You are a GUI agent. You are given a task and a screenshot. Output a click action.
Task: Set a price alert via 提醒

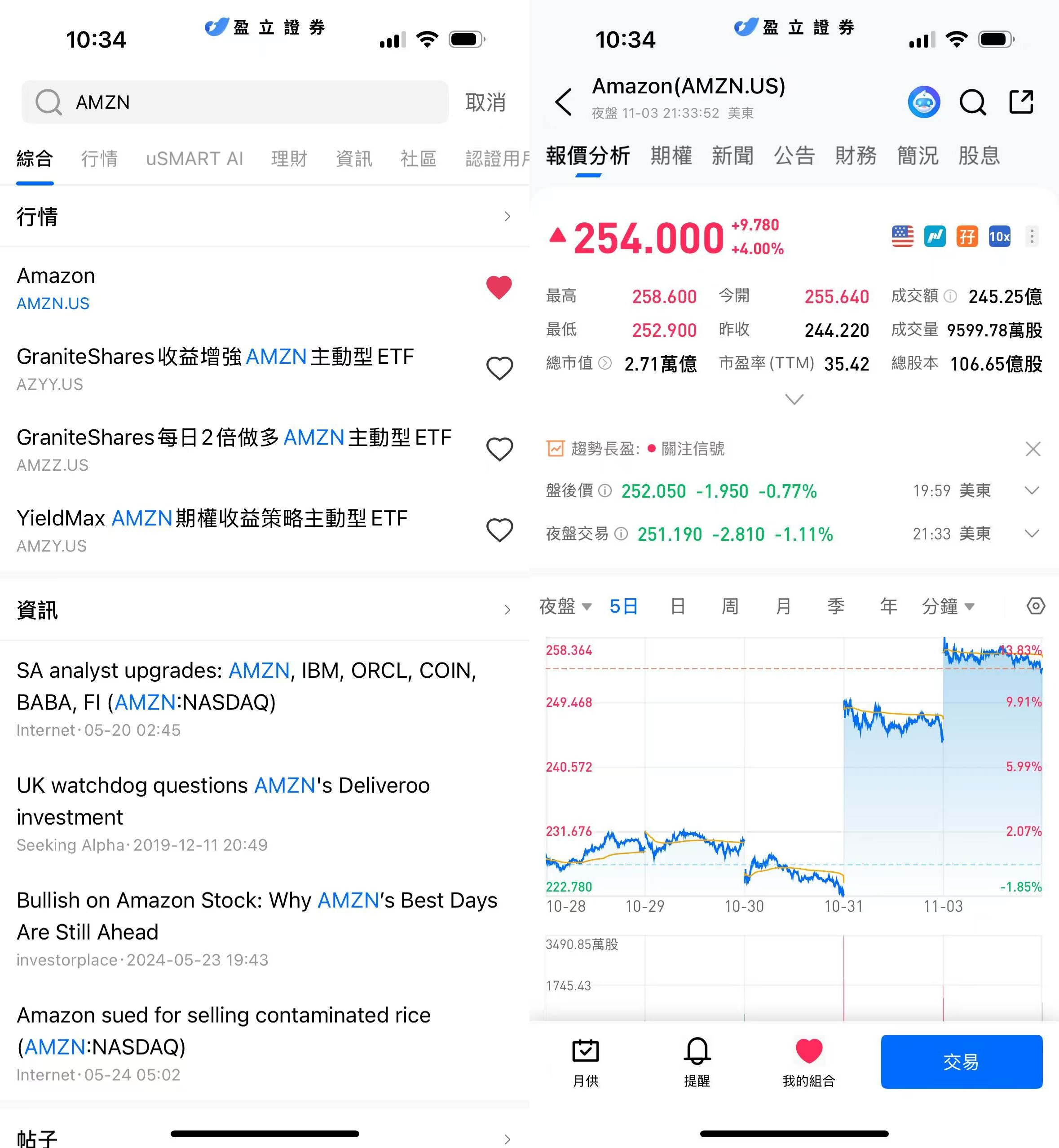click(x=697, y=1062)
